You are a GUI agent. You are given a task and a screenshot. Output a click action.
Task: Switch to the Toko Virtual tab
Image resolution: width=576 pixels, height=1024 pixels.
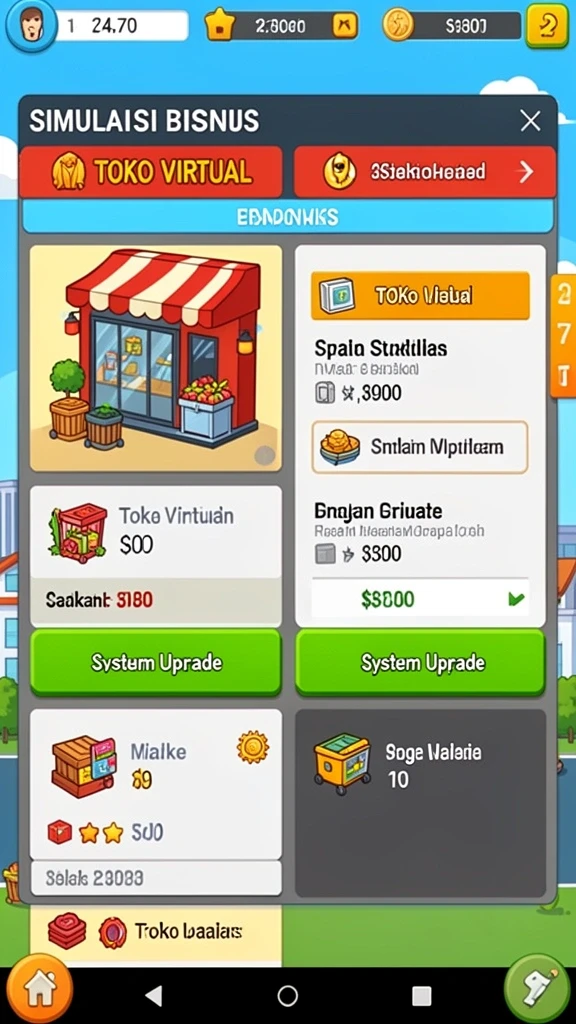pos(151,172)
